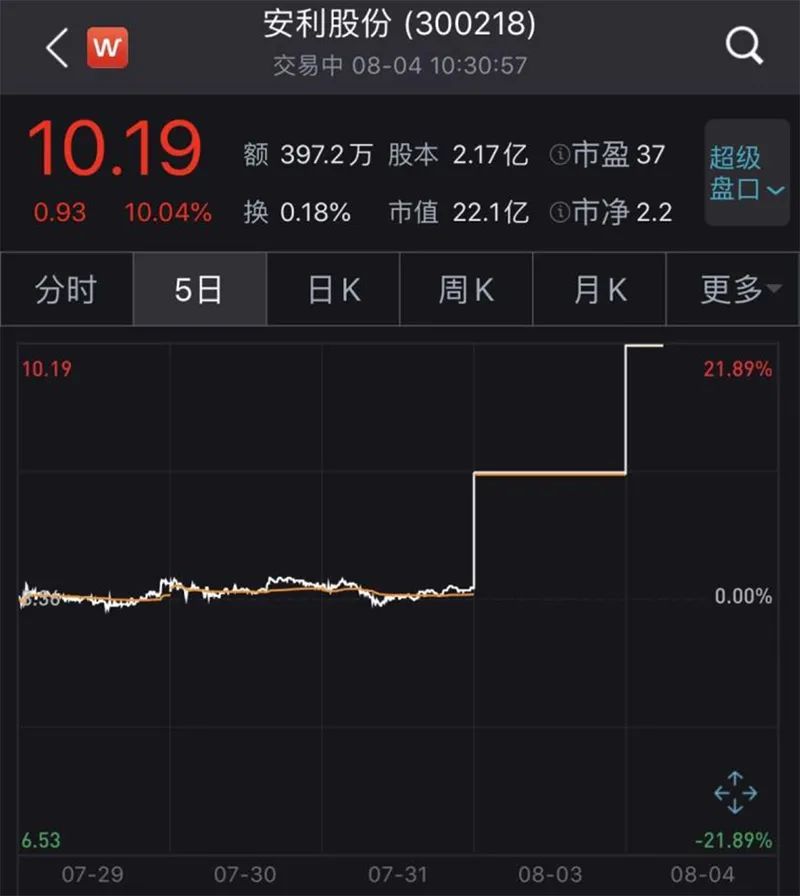Tap the info icon beside 市盈
The image size is (800, 896).
tap(559, 156)
